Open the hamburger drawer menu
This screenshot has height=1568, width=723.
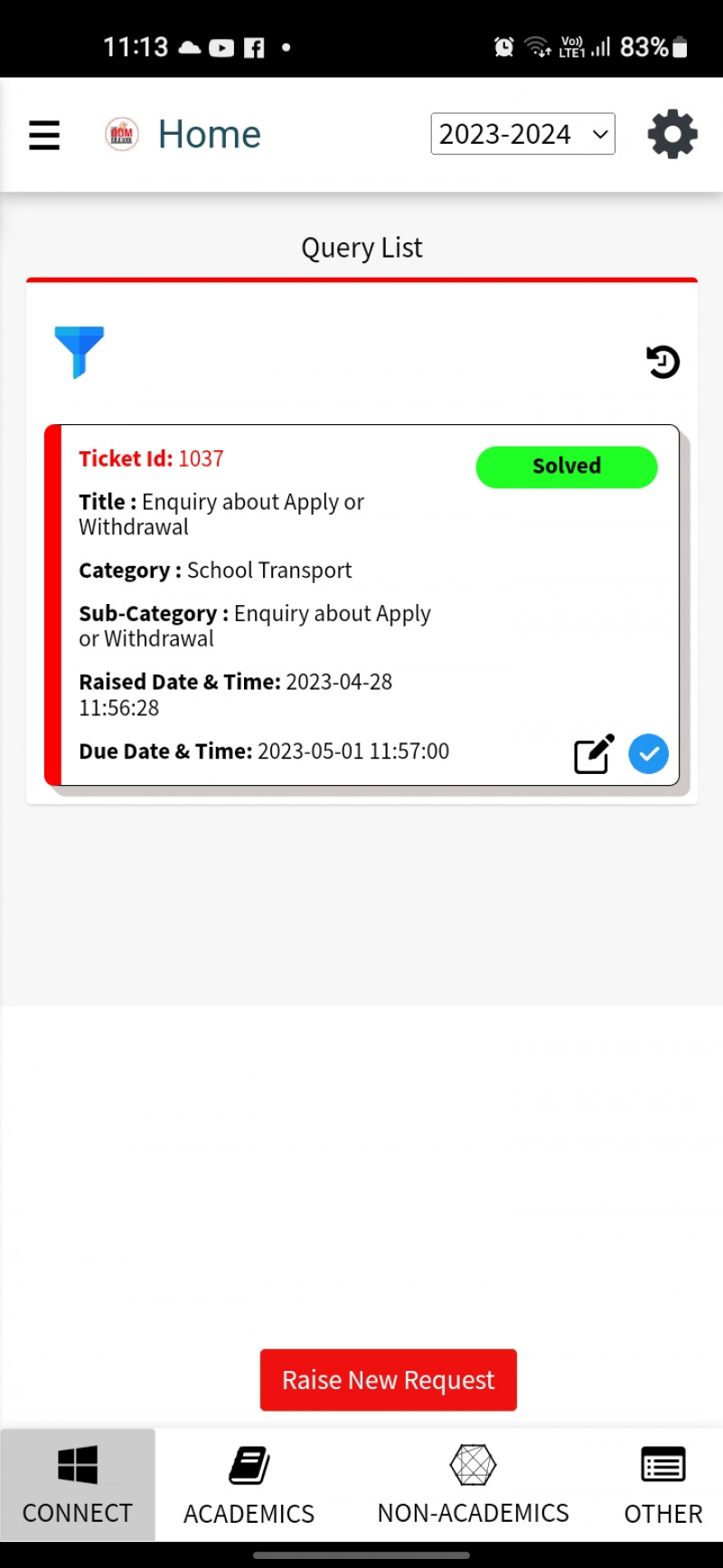[44, 135]
